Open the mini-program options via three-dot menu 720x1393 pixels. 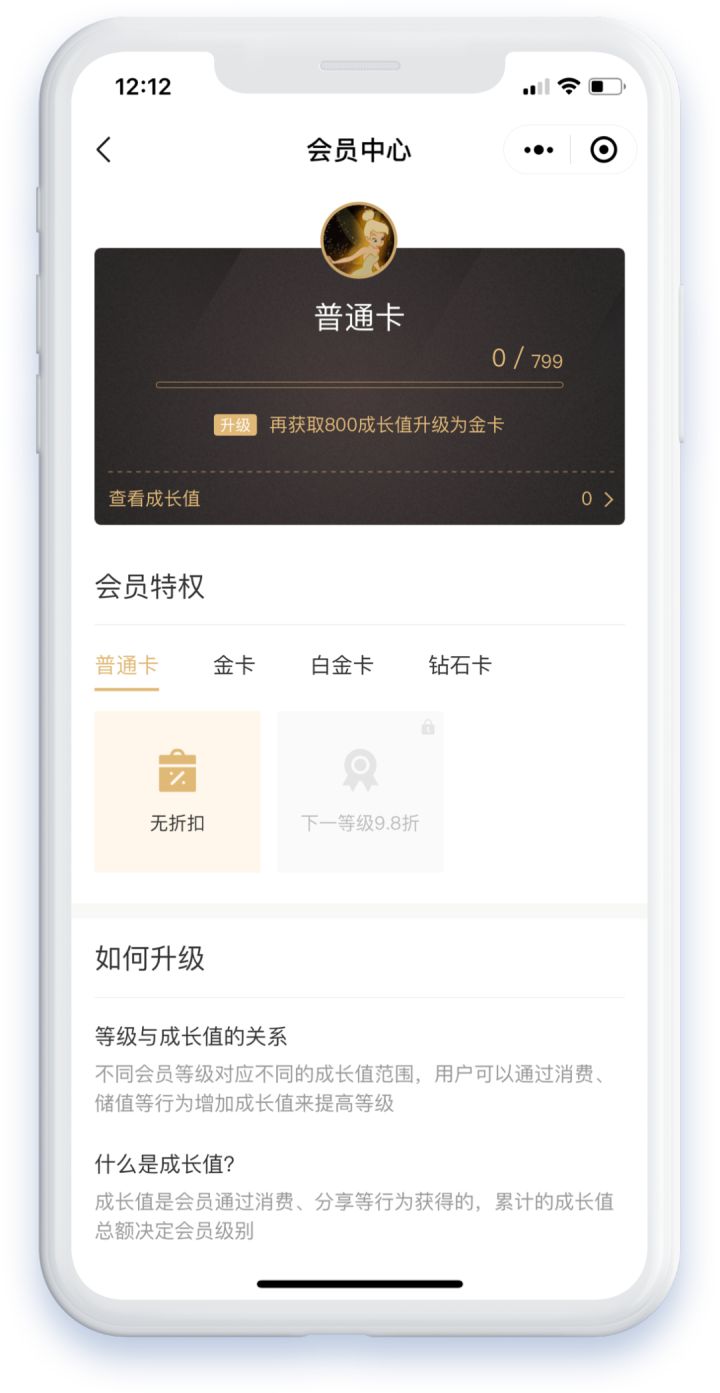tap(539, 148)
